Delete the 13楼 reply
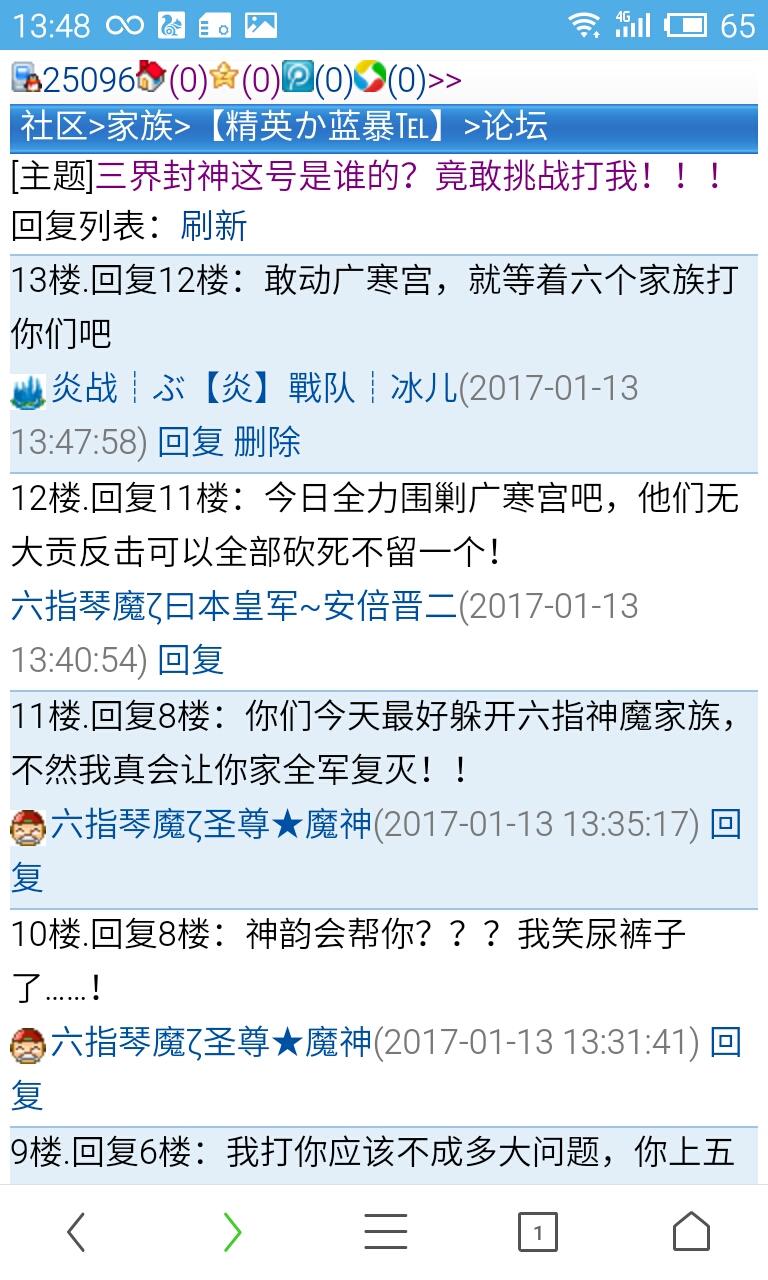Viewport: 768px width, 1280px height. pos(267,442)
